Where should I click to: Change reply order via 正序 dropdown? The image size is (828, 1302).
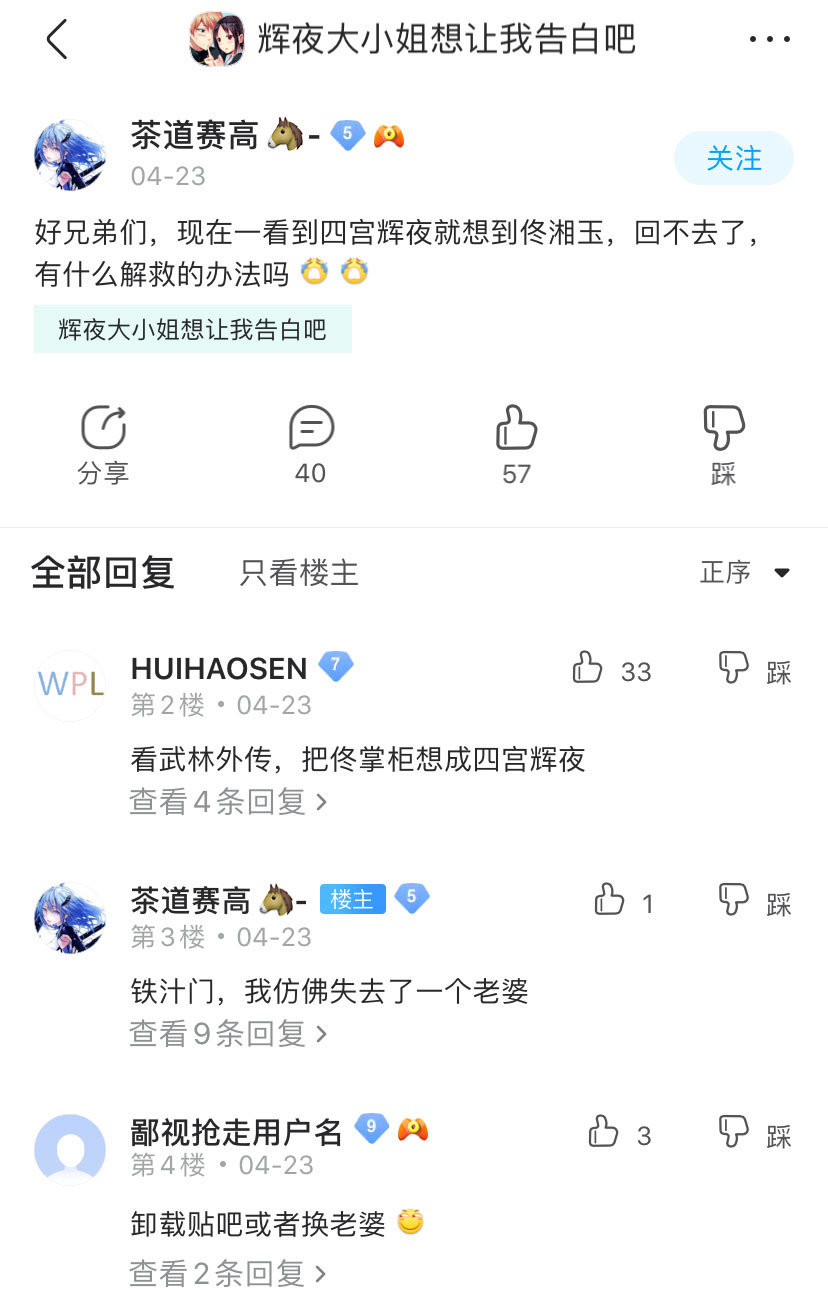click(x=745, y=573)
